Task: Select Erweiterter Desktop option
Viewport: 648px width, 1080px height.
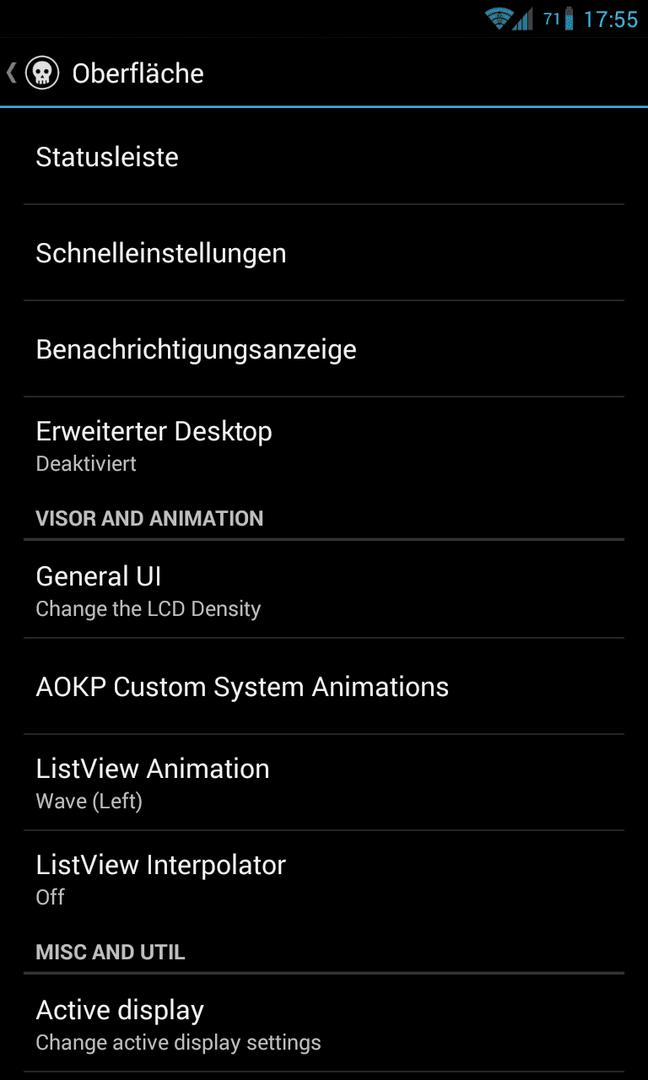Action: click(324, 446)
